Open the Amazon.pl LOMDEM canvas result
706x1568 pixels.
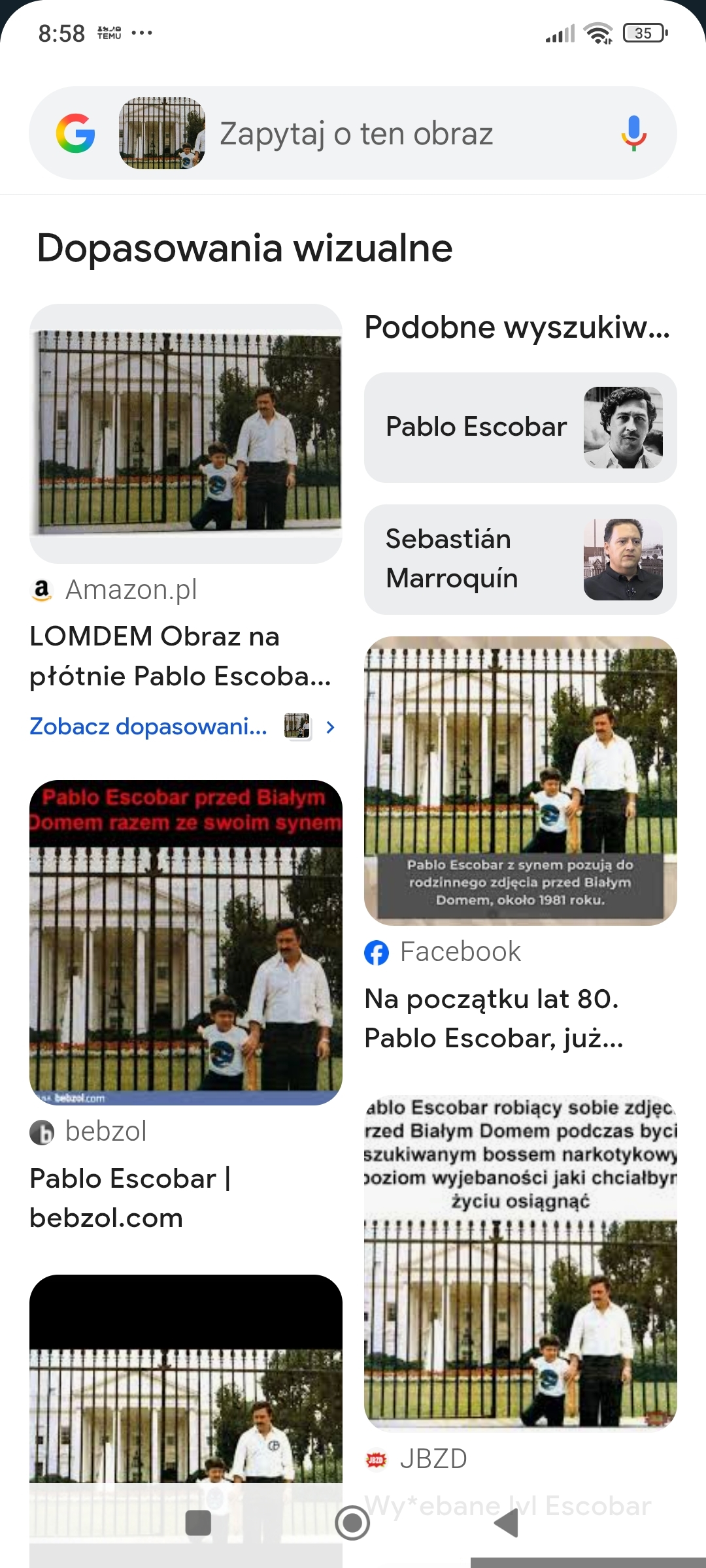(x=186, y=434)
